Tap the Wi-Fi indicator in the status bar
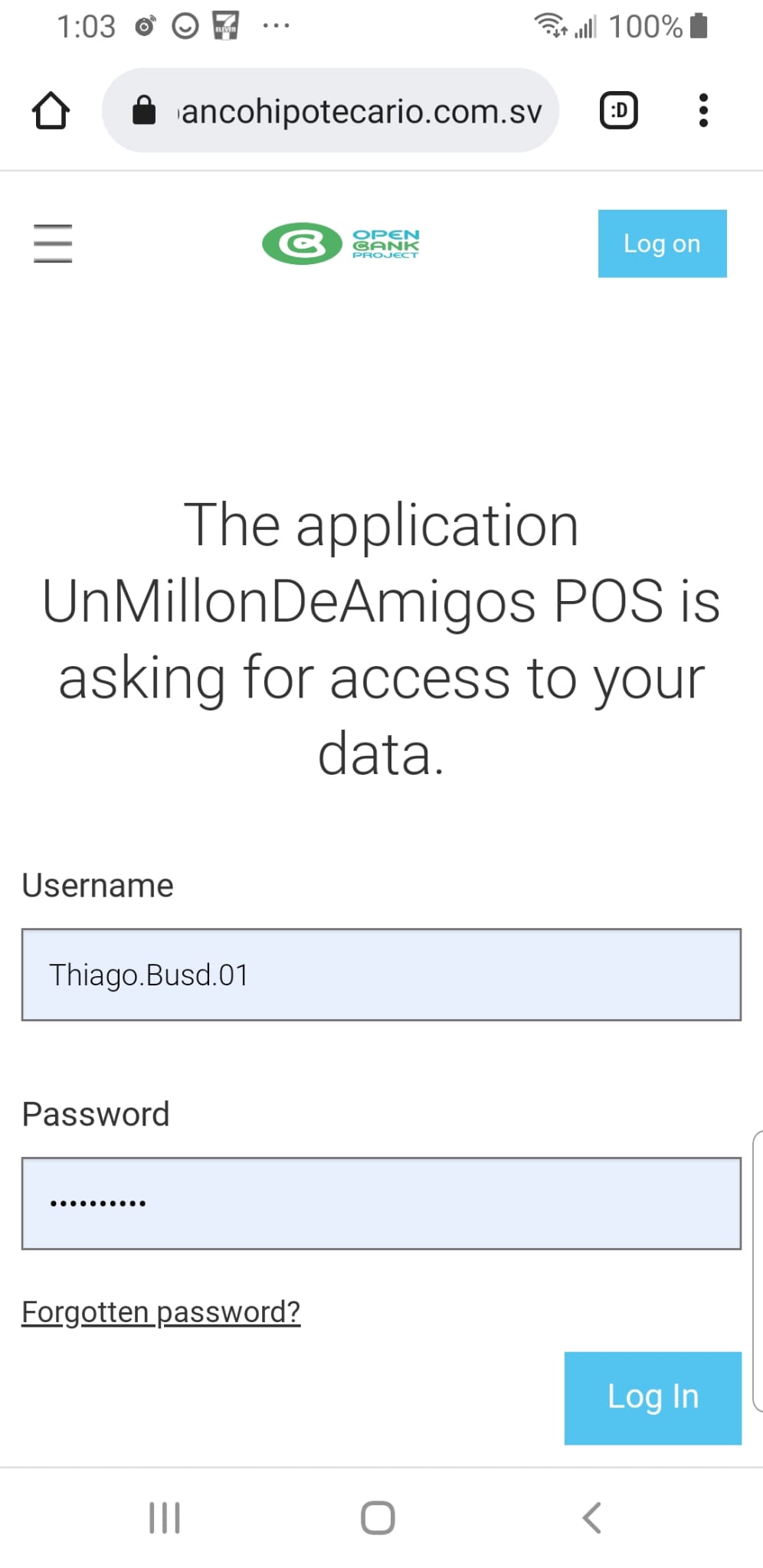 pyautogui.click(x=550, y=24)
